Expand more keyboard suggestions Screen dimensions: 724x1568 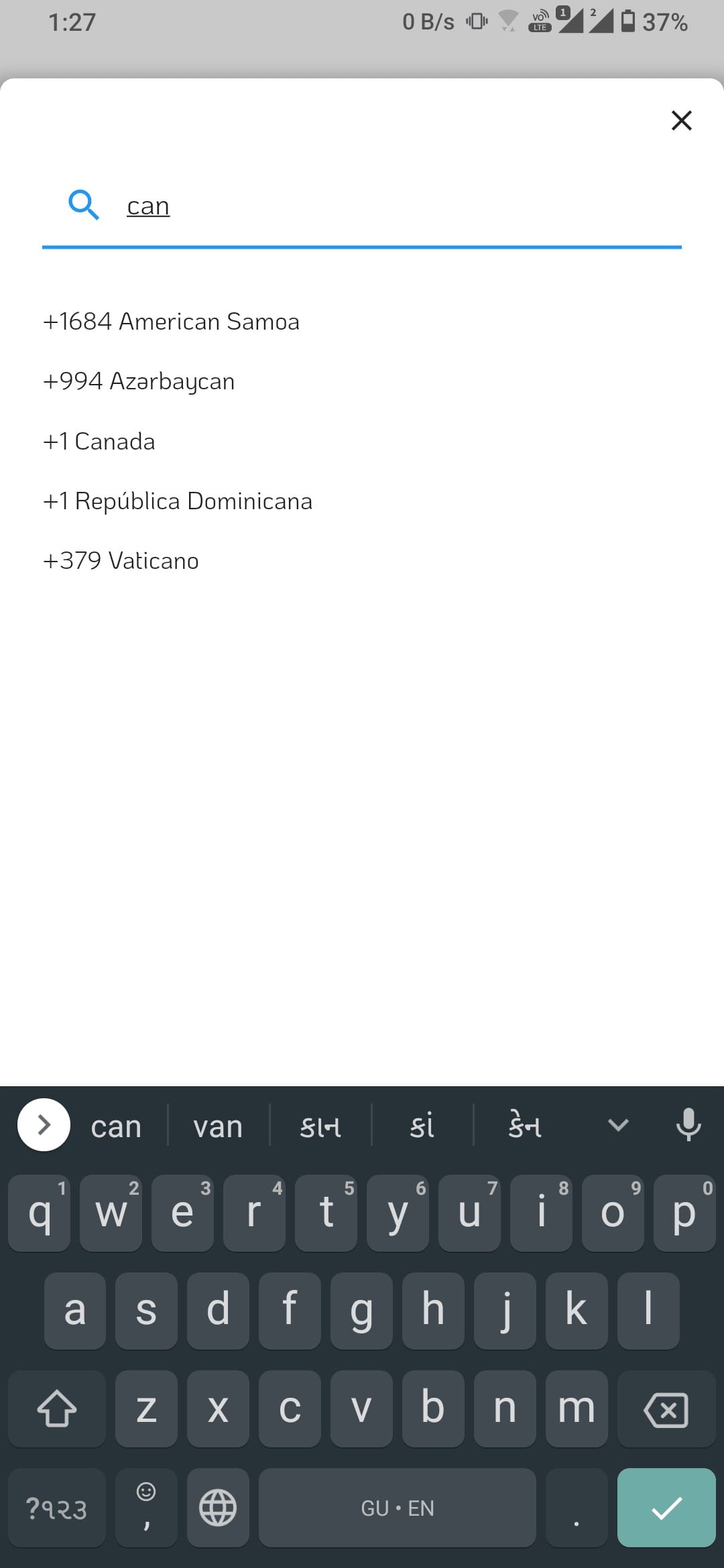[x=617, y=1124]
